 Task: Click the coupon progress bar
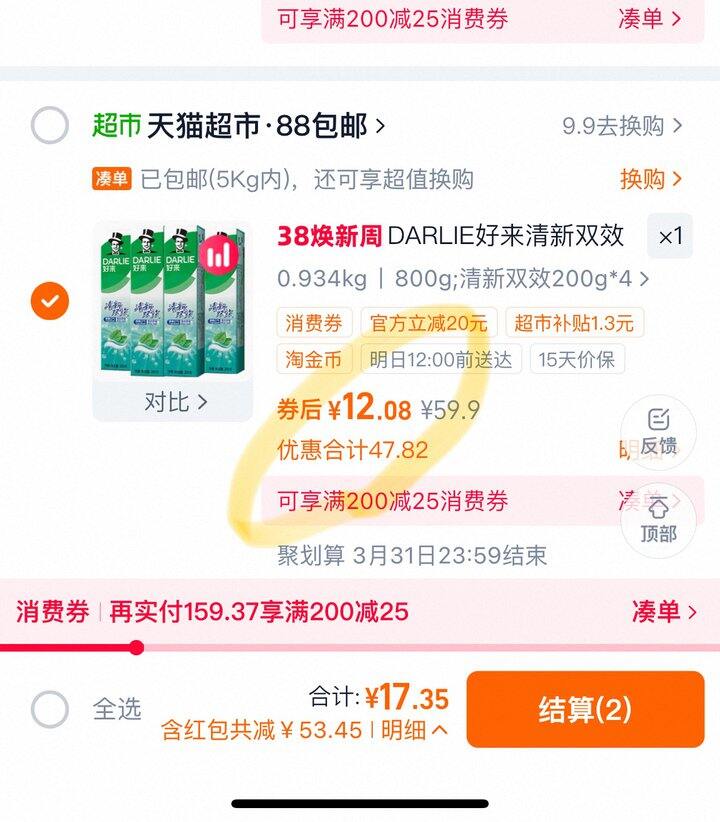360,645
